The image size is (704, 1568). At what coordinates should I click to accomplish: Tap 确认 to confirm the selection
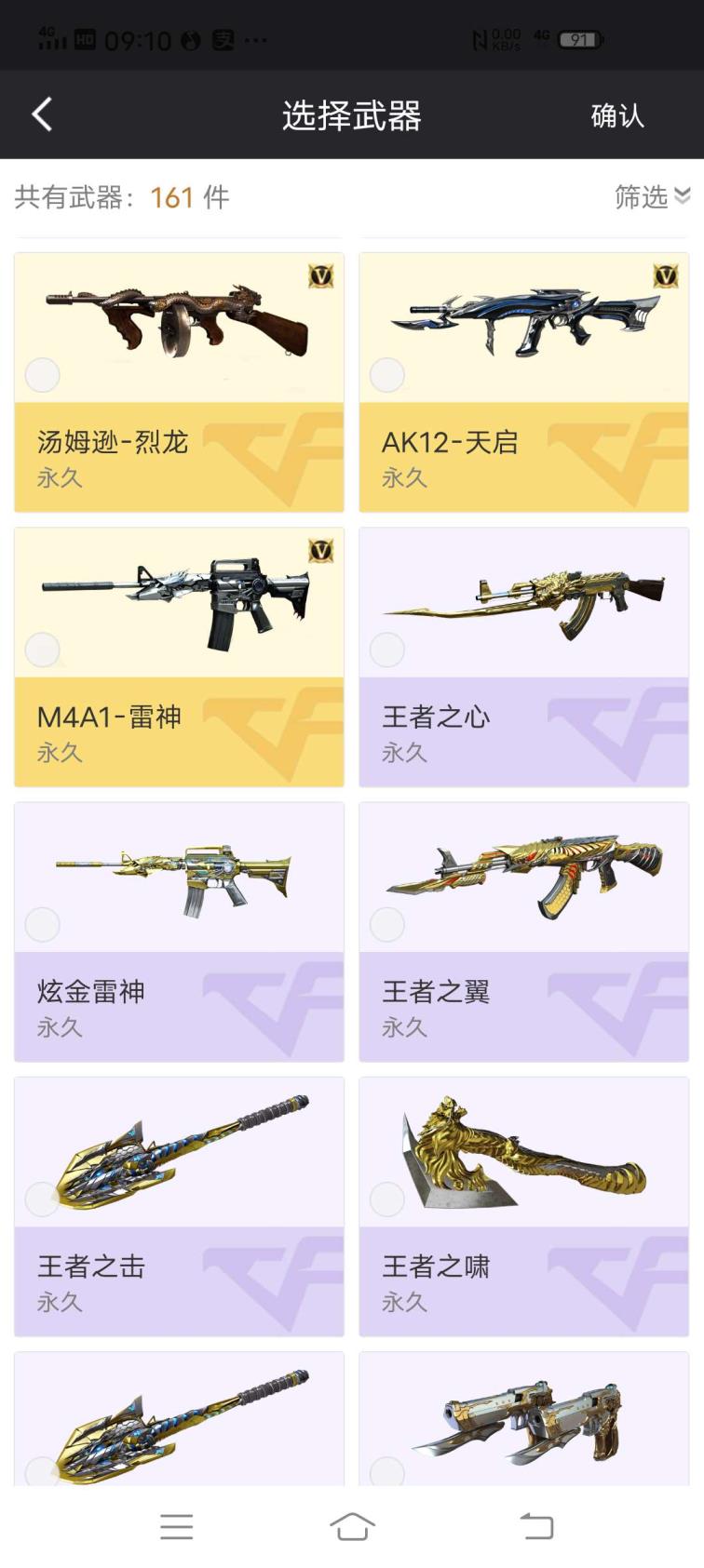click(x=616, y=115)
